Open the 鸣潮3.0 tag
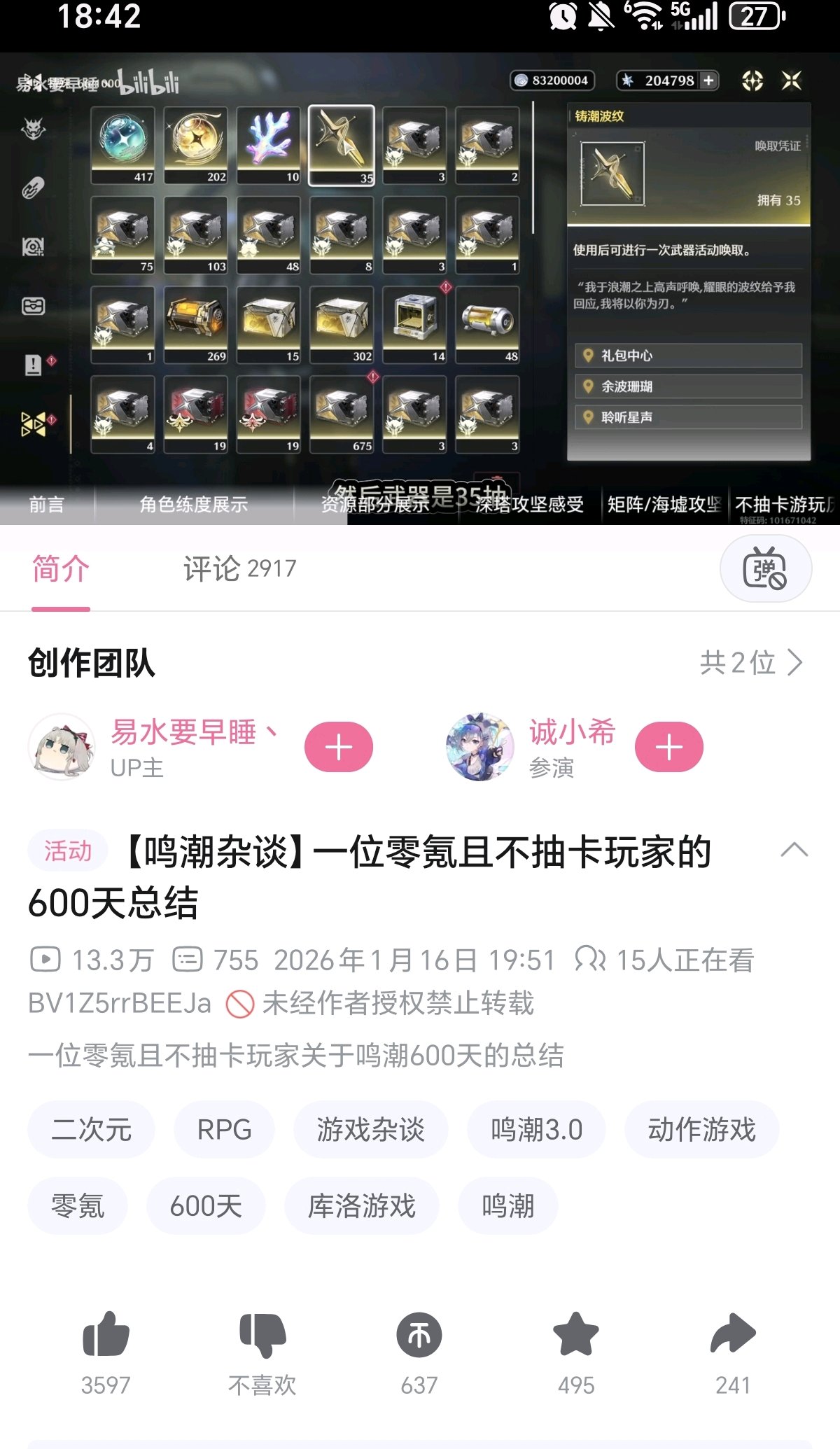 [x=536, y=1130]
